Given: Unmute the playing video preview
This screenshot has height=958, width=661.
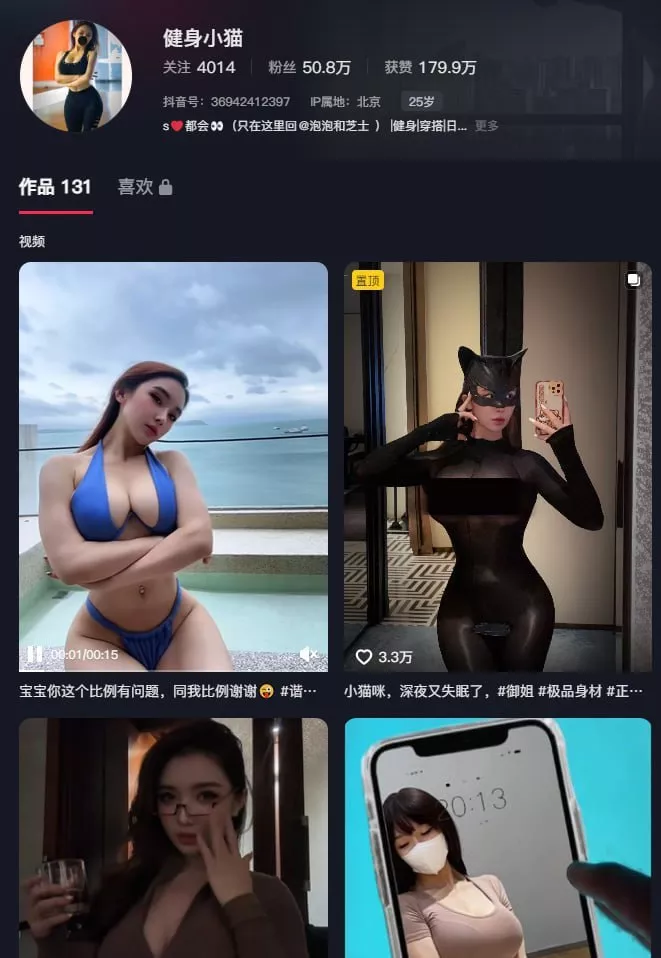Looking at the screenshot, I should coord(308,654).
